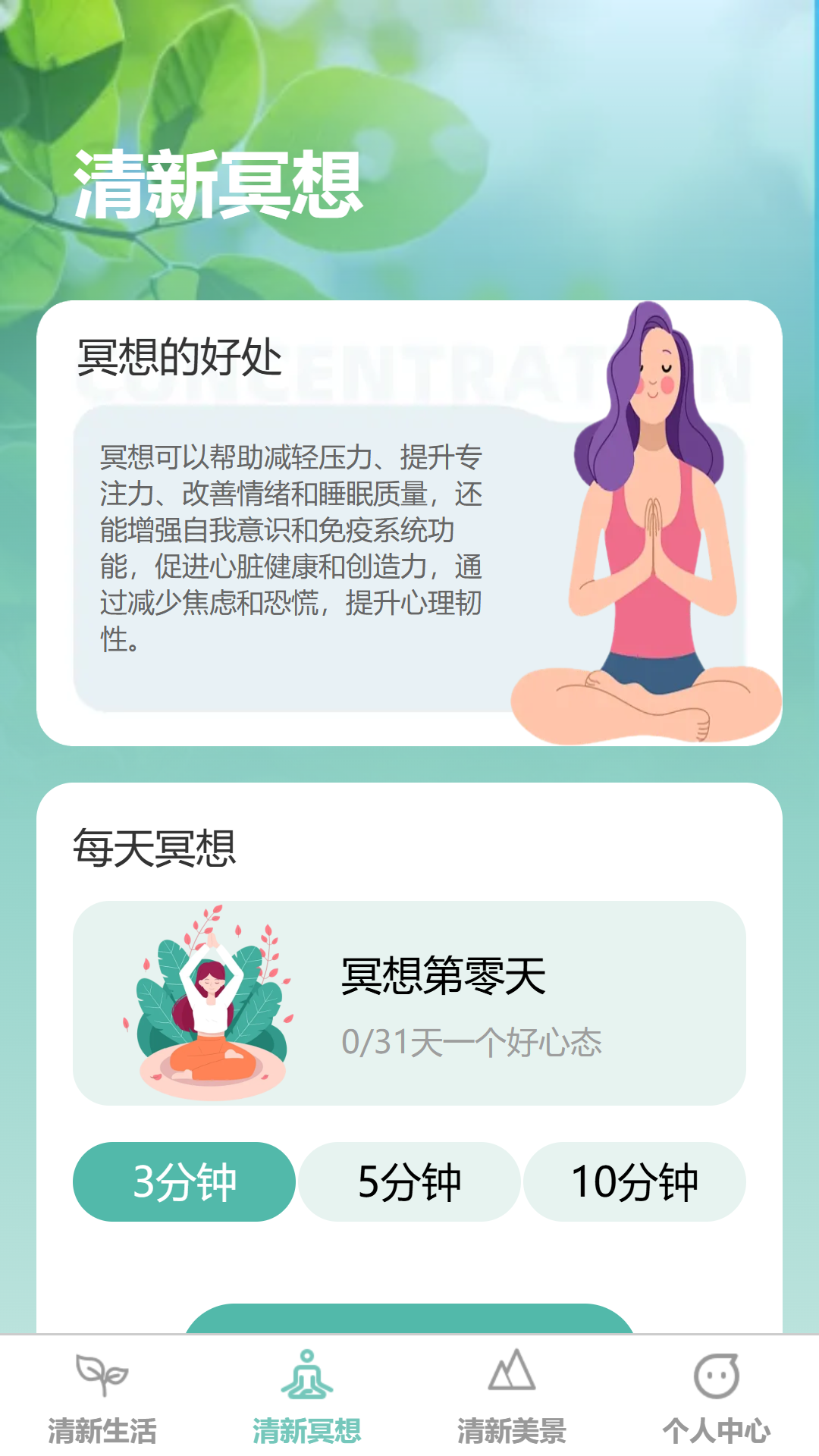819x1456 pixels.
Task: Open the 清新美景 tab
Action: point(512,1397)
